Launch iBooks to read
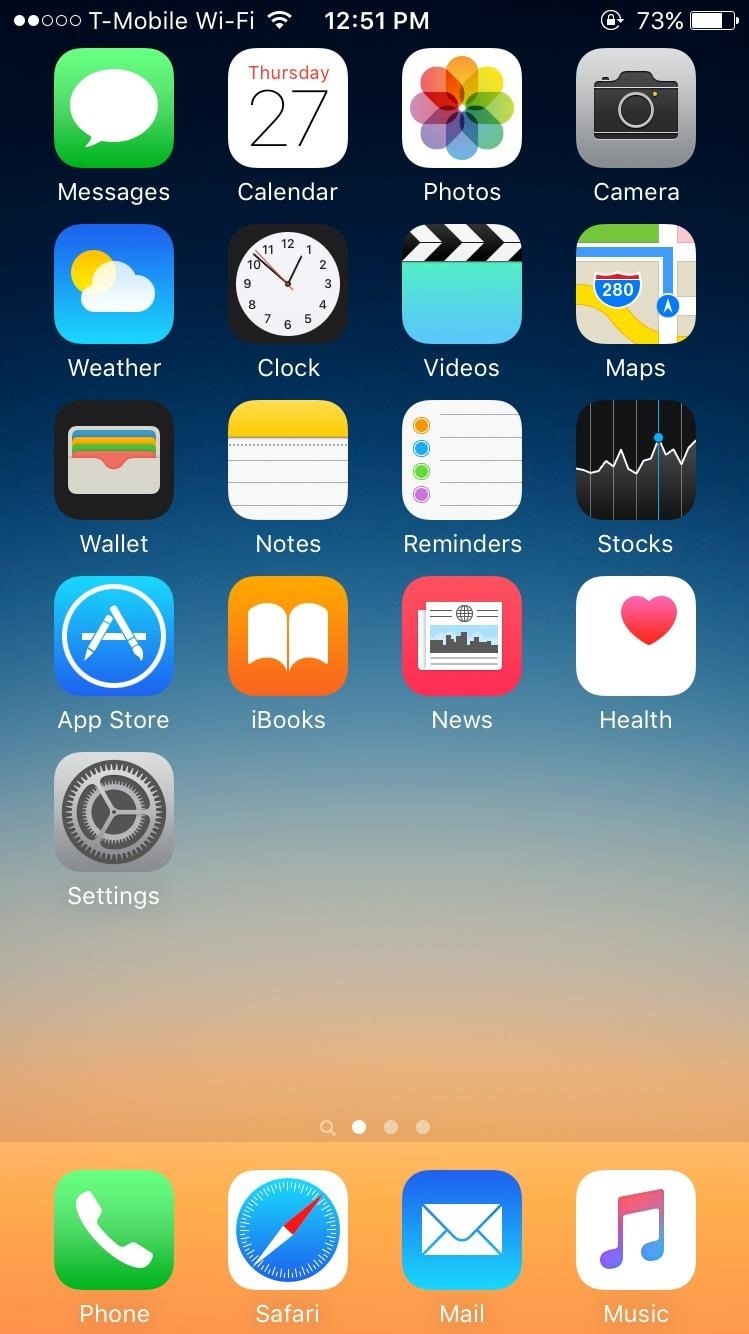The width and height of the screenshot is (749, 1334). tap(287, 636)
